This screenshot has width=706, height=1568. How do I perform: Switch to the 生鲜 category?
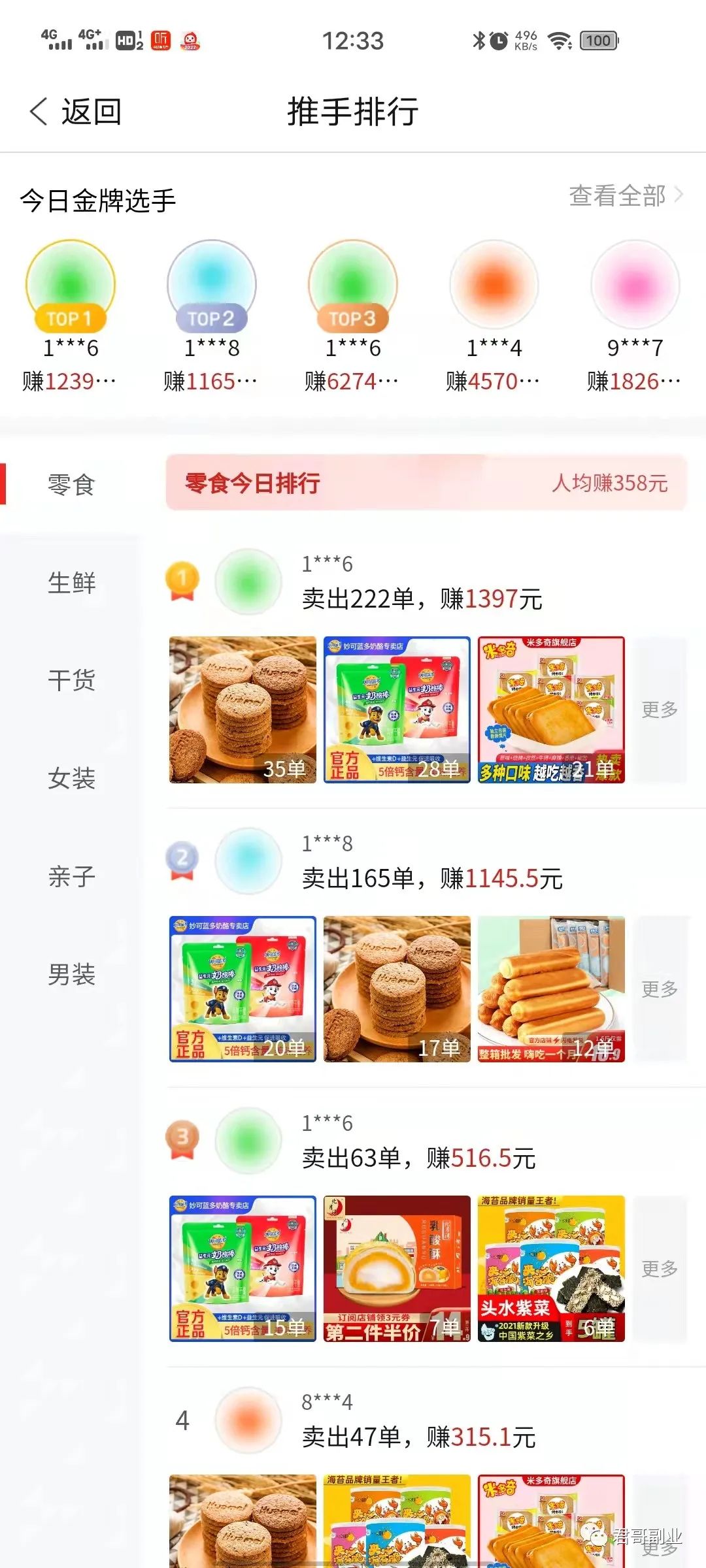[71, 583]
